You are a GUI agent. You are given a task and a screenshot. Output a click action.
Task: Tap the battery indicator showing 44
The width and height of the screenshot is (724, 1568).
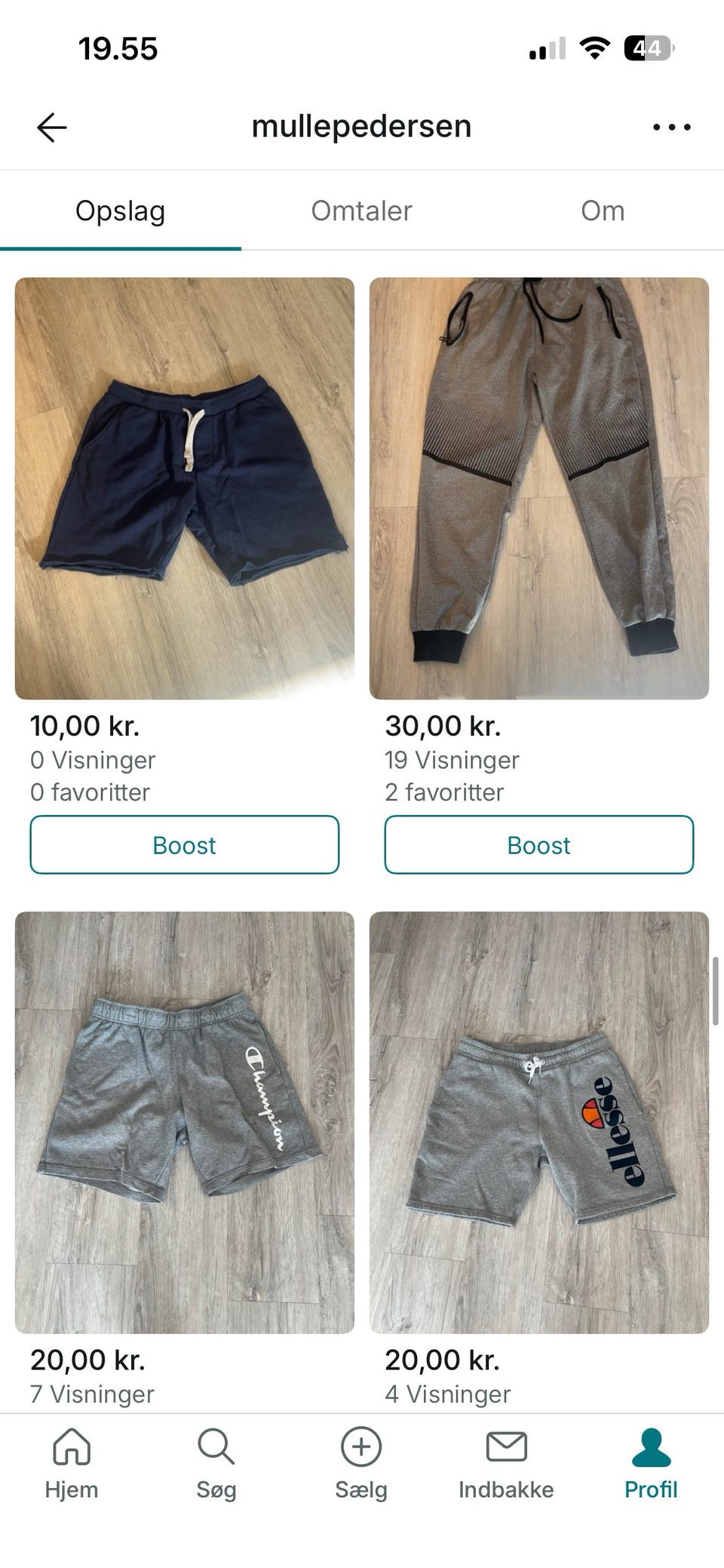coord(646,48)
